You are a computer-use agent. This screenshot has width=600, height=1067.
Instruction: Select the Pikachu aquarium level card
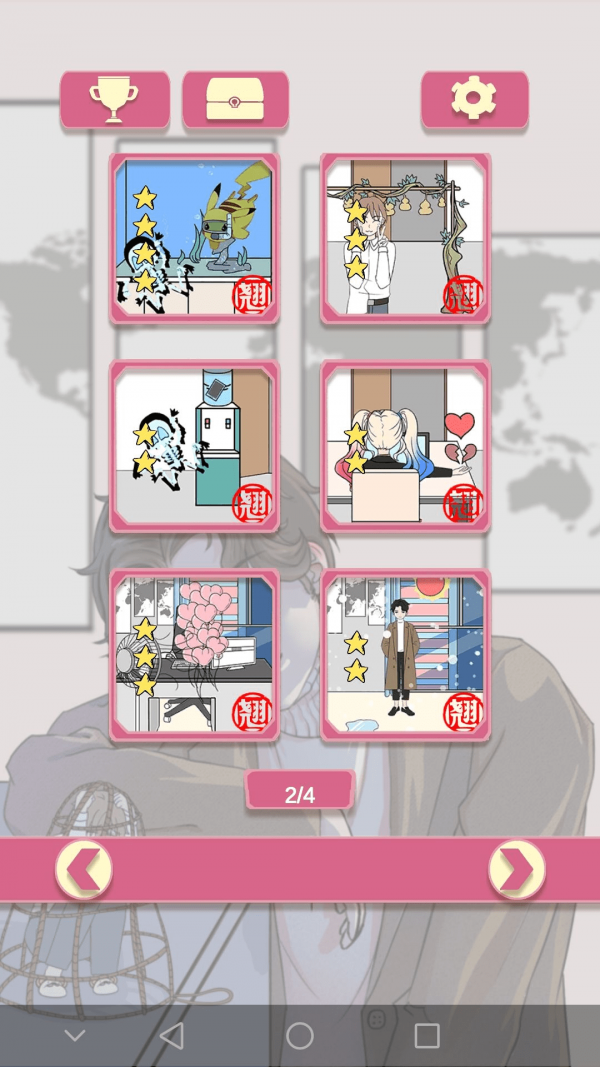tap(194, 238)
